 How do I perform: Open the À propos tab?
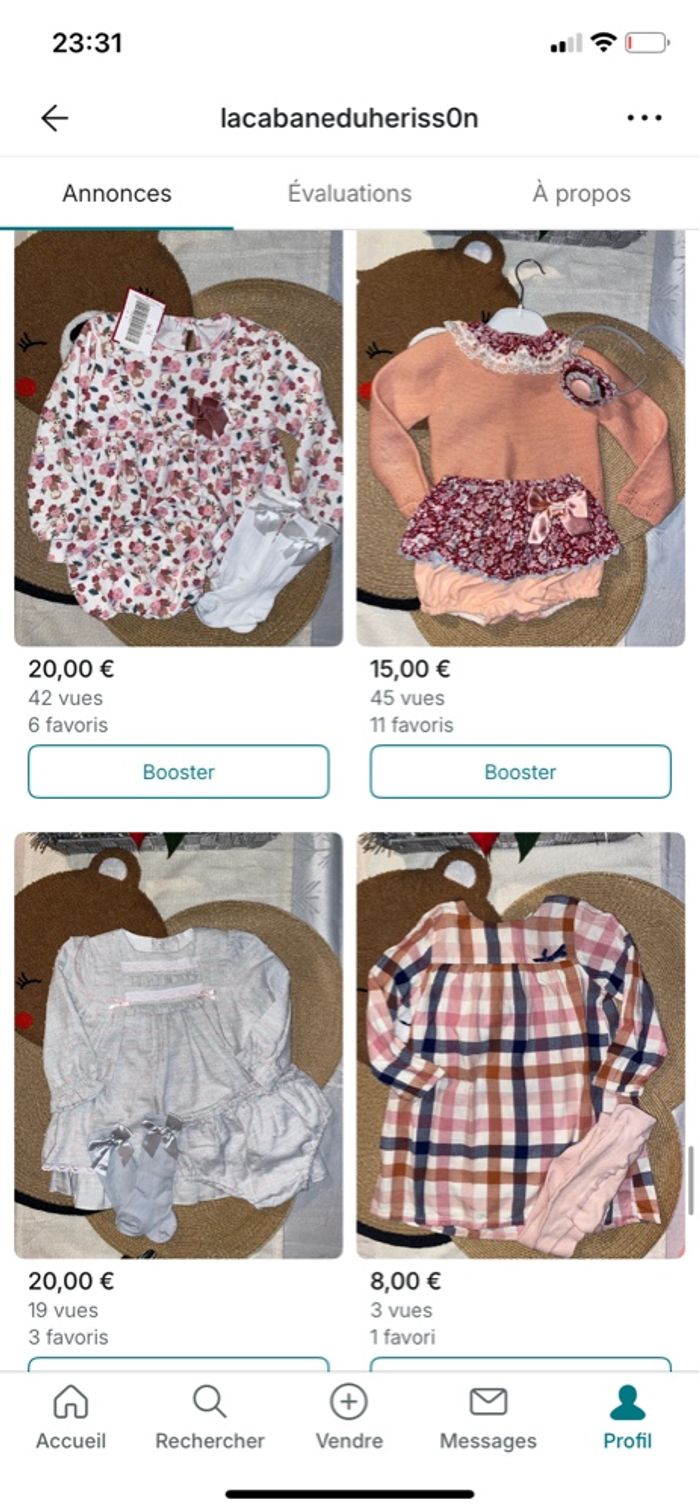581,193
